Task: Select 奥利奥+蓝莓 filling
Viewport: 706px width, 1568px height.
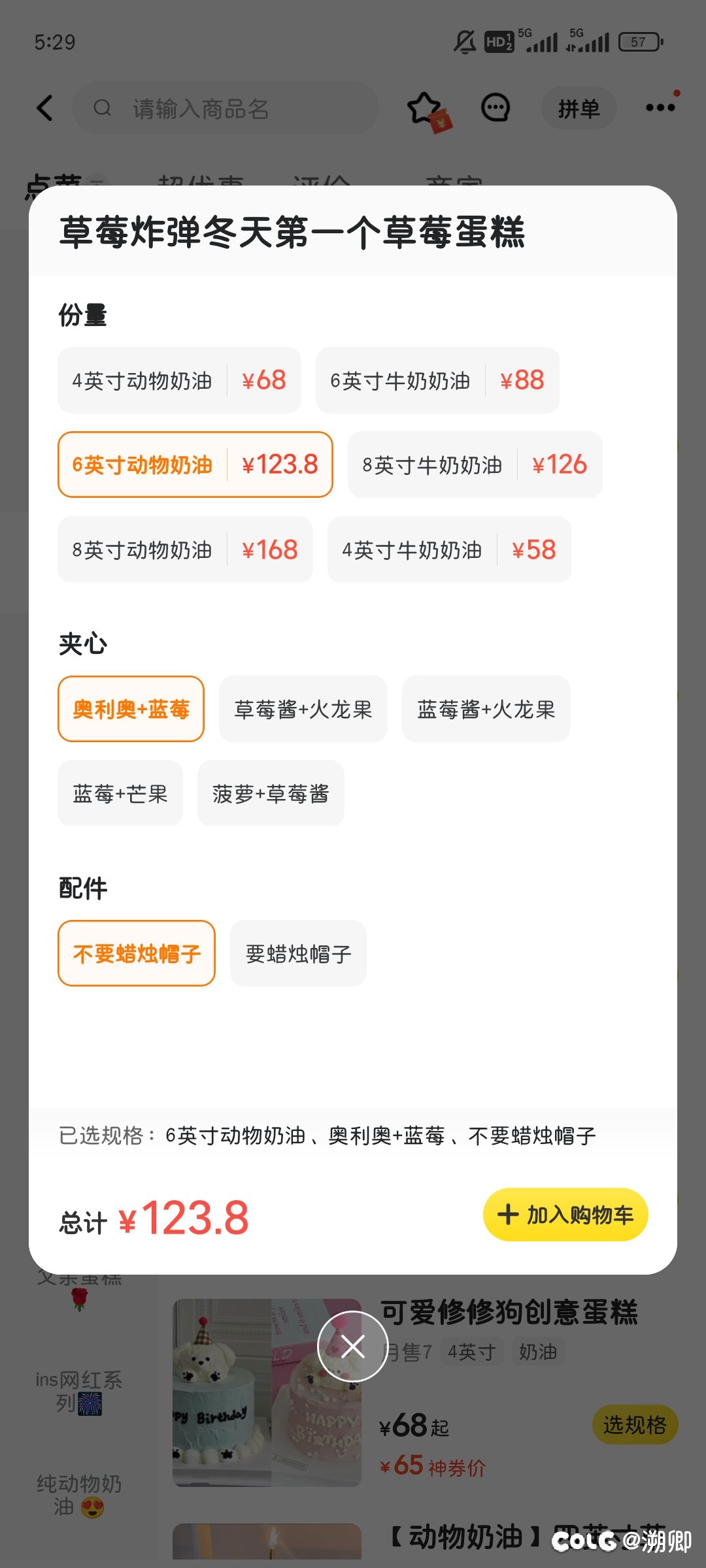Action: click(x=131, y=709)
